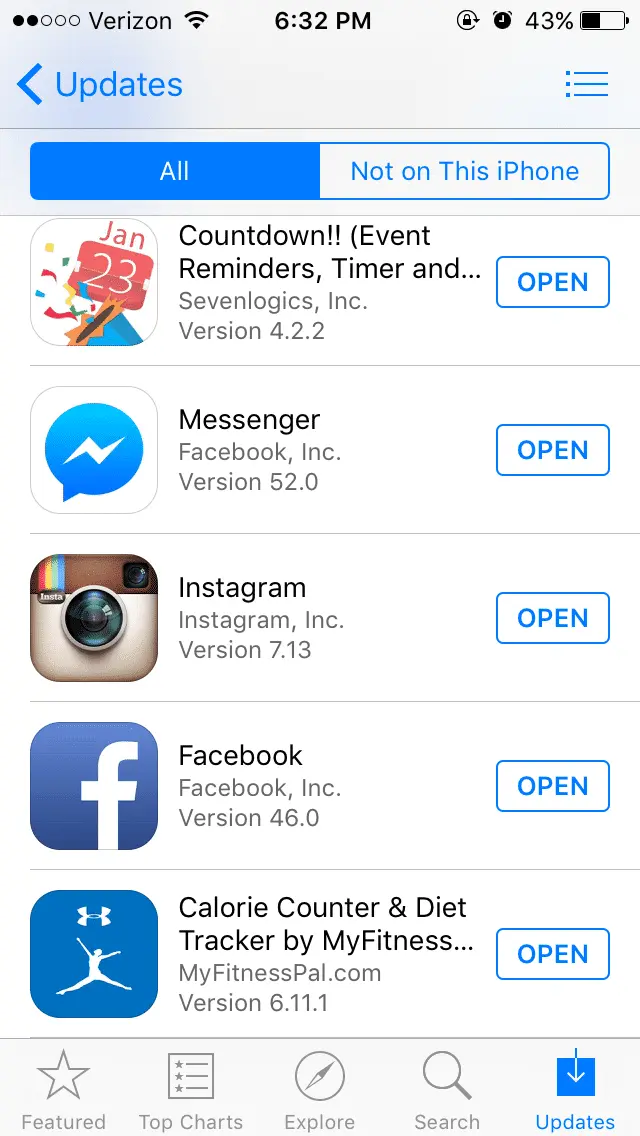The image size is (640, 1136).
Task: Open the list menu icon
Action: [586, 84]
